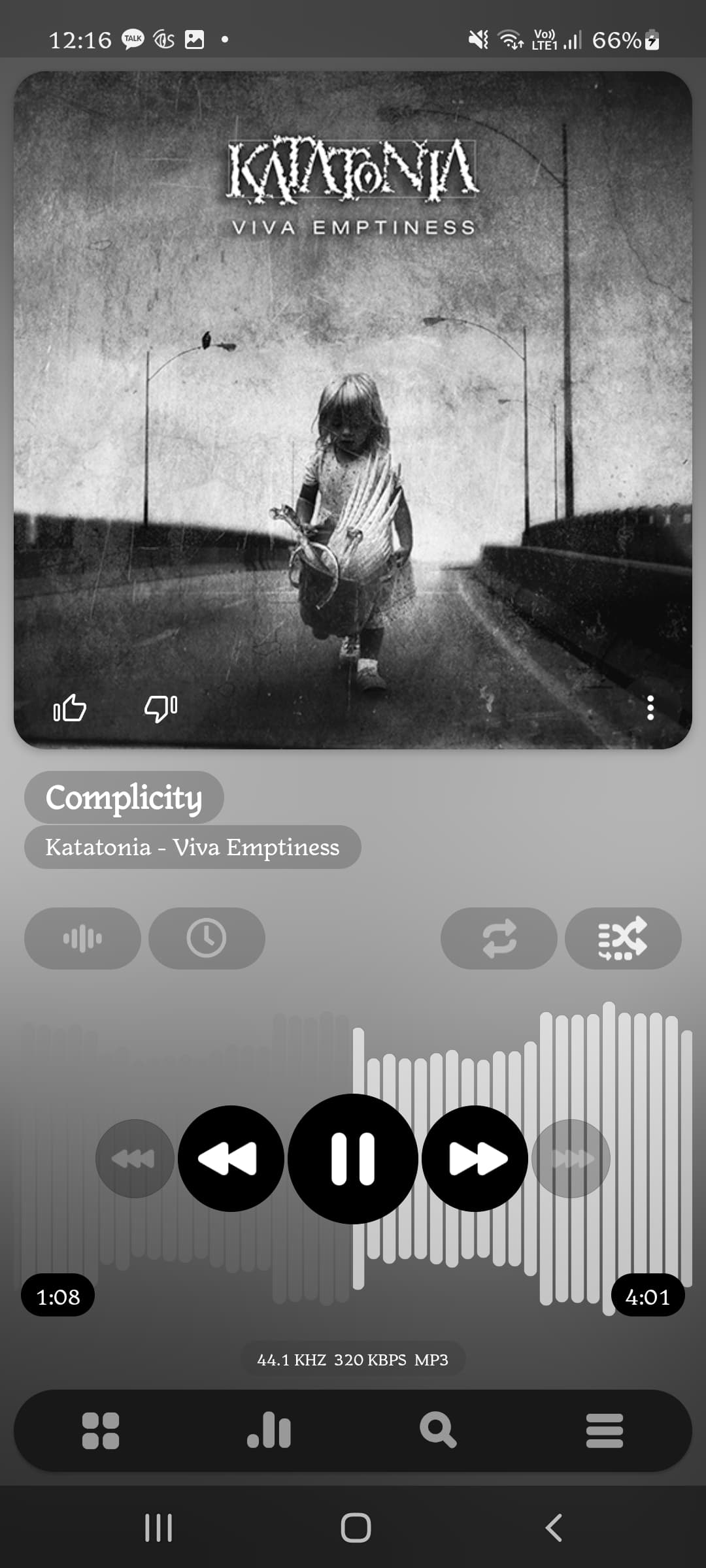Dislike the track with thumbs down

pyautogui.click(x=161, y=708)
